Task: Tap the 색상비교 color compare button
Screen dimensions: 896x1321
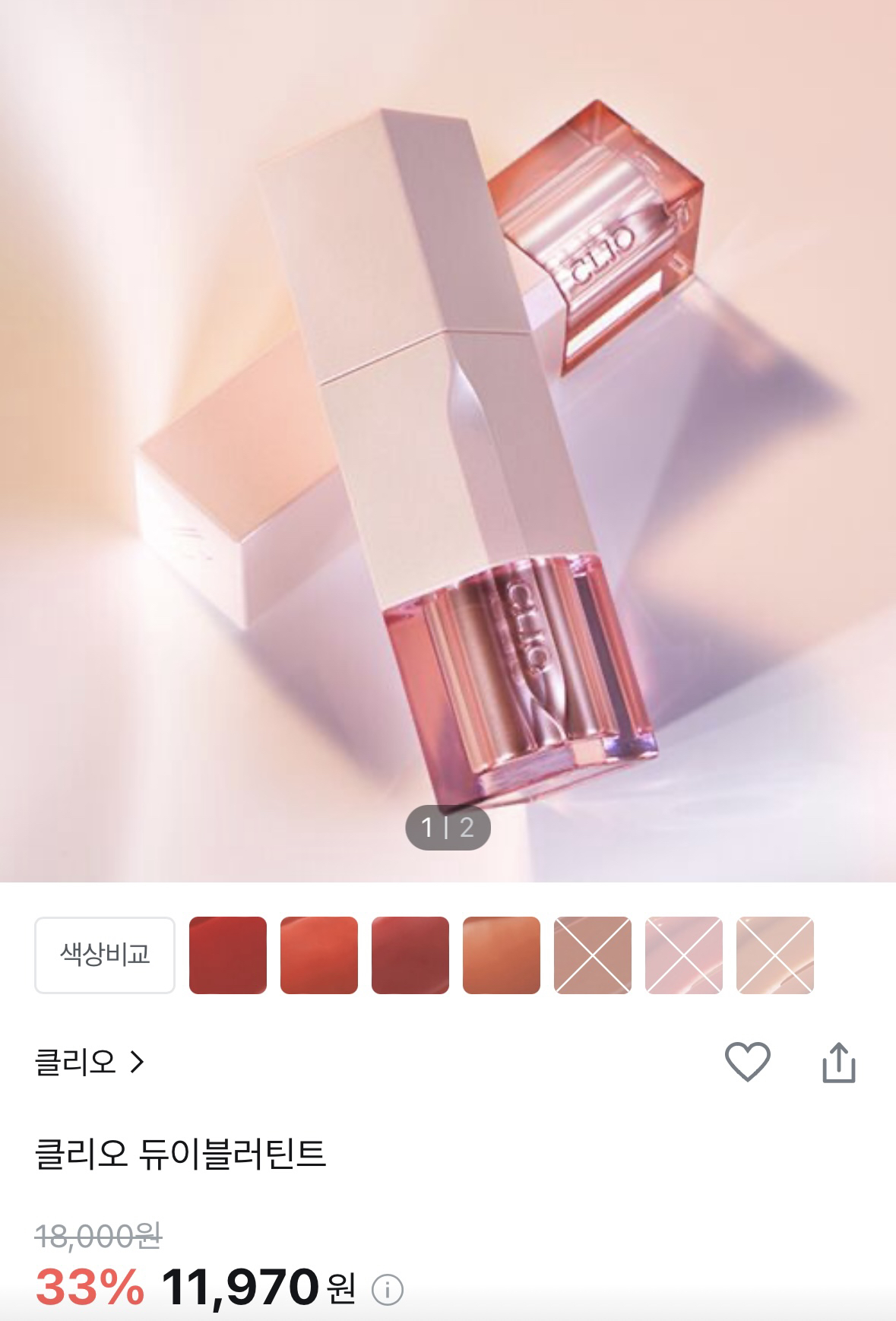Action: point(105,955)
